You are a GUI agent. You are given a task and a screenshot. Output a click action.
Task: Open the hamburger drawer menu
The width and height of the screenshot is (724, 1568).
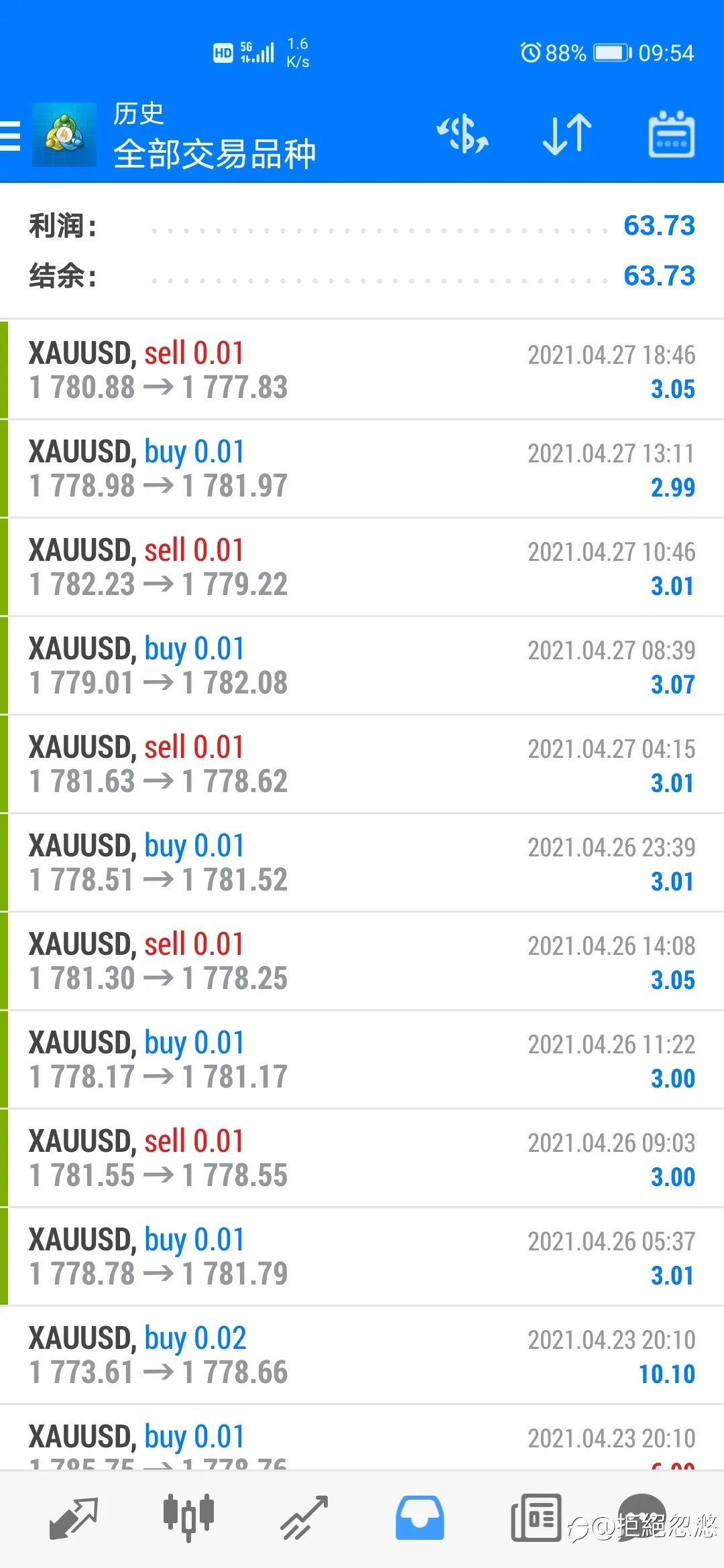coord(10,135)
